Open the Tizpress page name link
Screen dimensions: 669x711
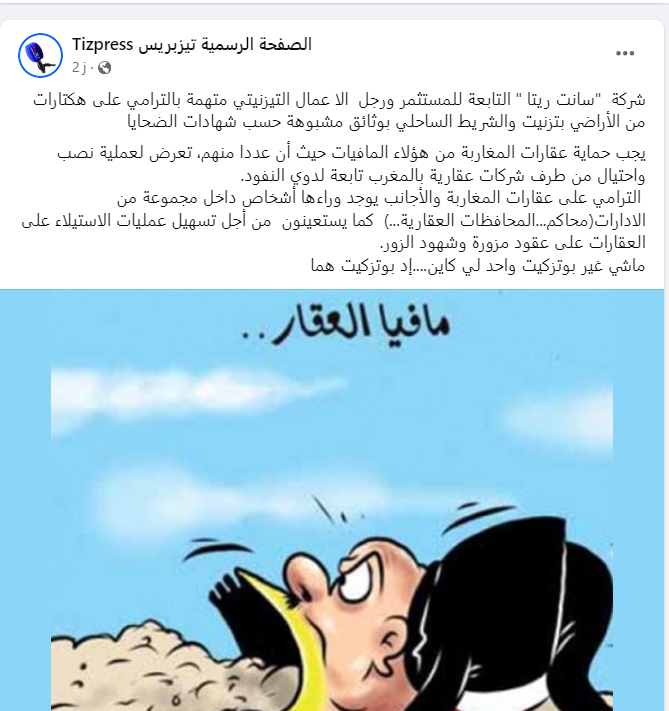coord(192,44)
